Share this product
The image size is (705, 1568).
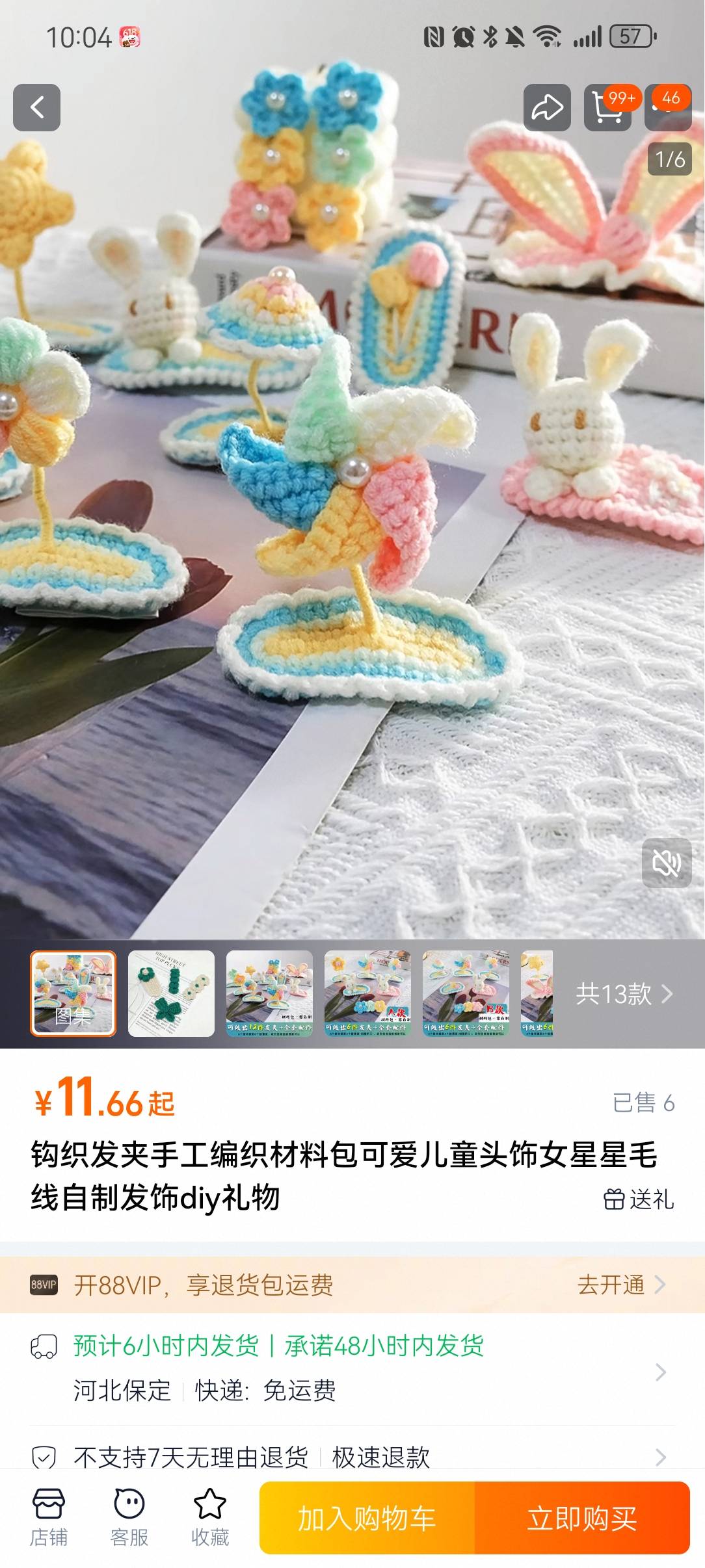pyautogui.click(x=547, y=107)
